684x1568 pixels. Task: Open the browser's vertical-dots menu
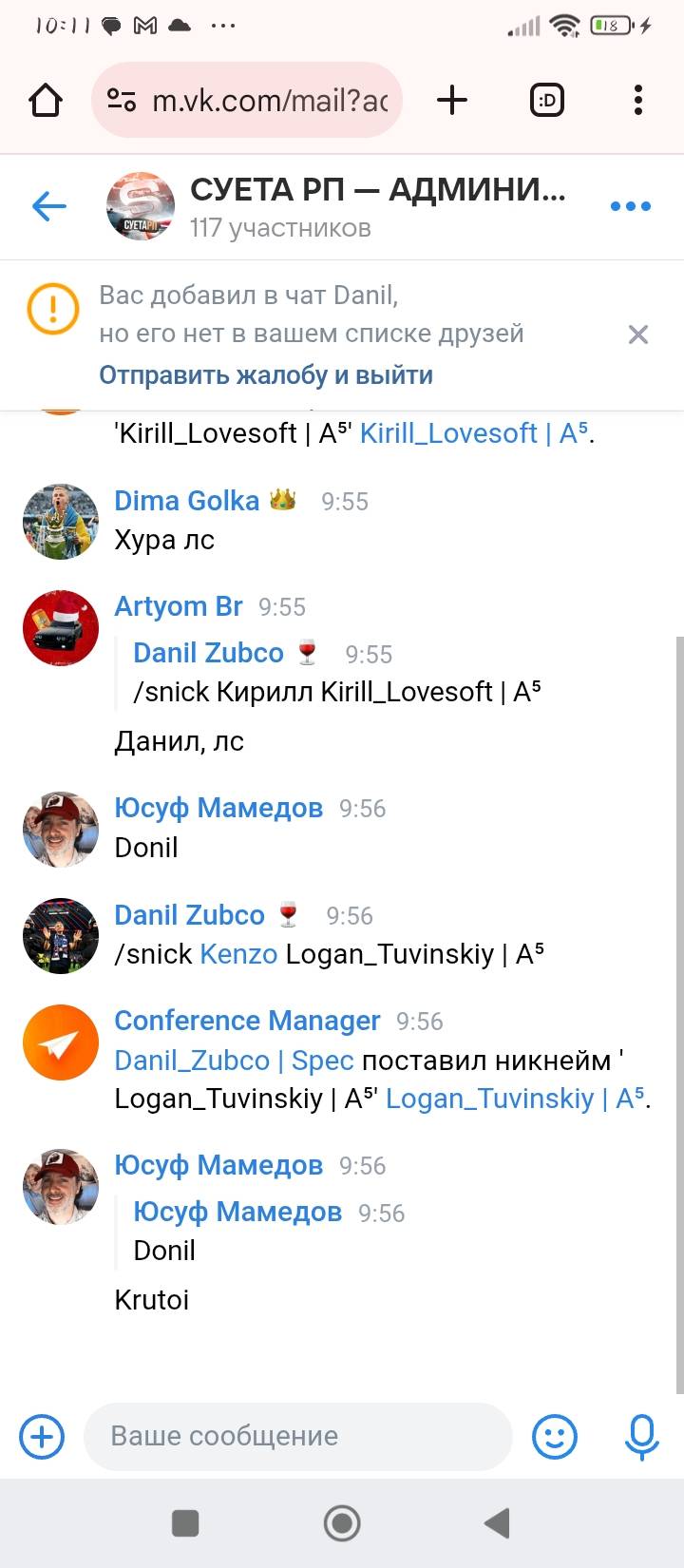click(x=638, y=100)
